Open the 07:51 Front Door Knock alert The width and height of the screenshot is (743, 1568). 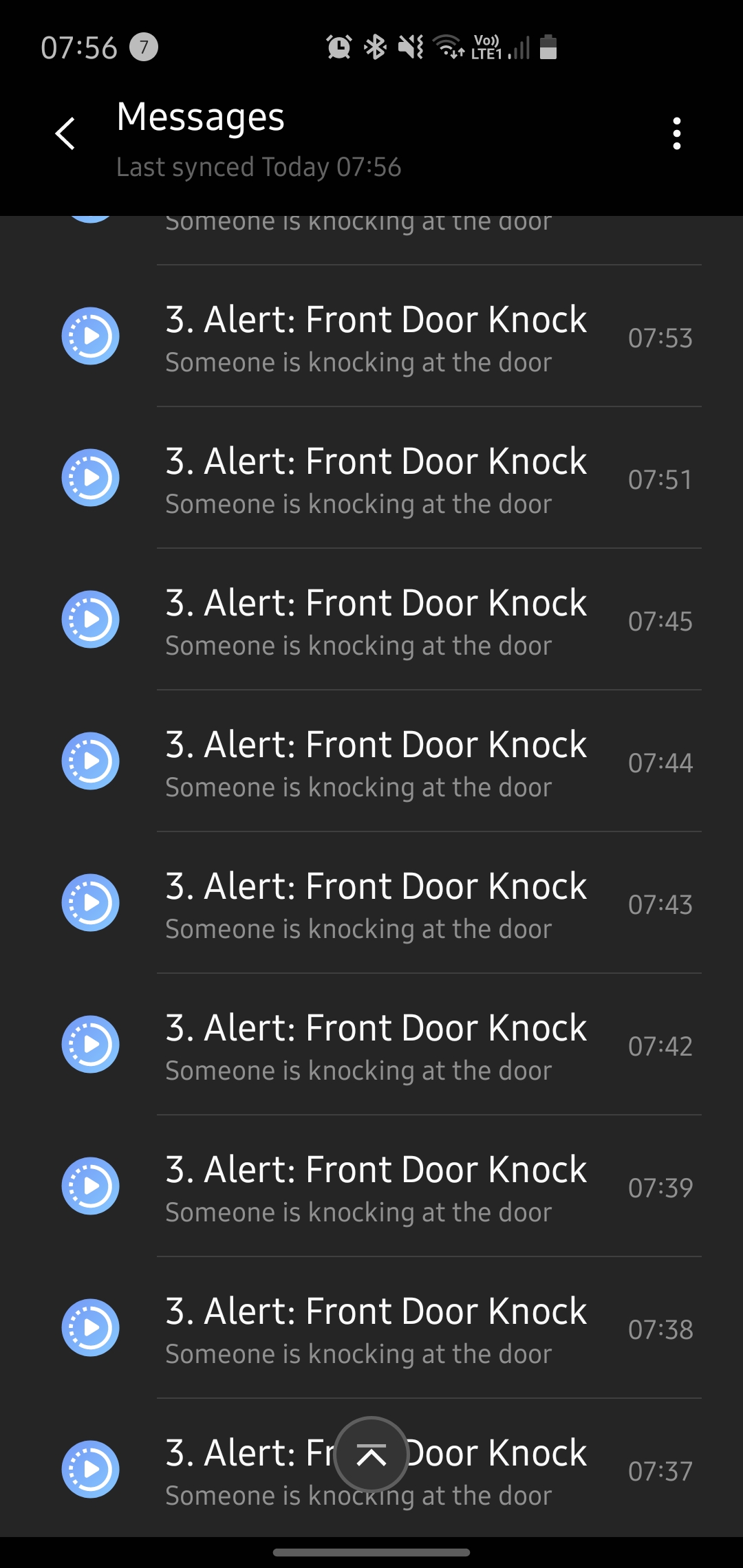click(x=371, y=478)
